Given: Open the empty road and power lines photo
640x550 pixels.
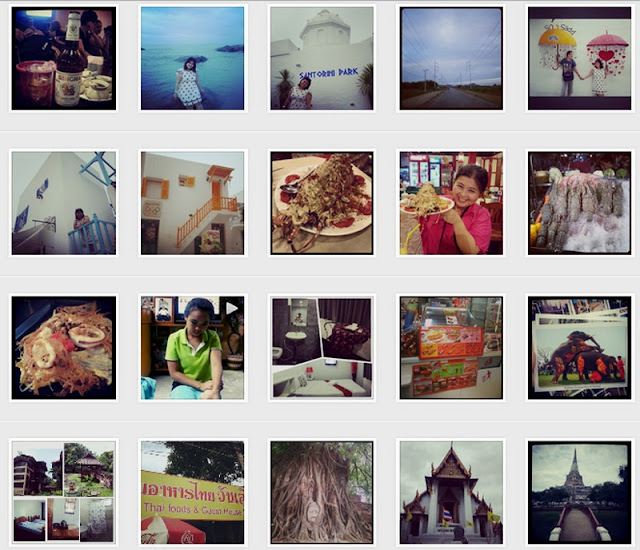Looking at the screenshot, I should pyautogui.click(x=452, y=58).
